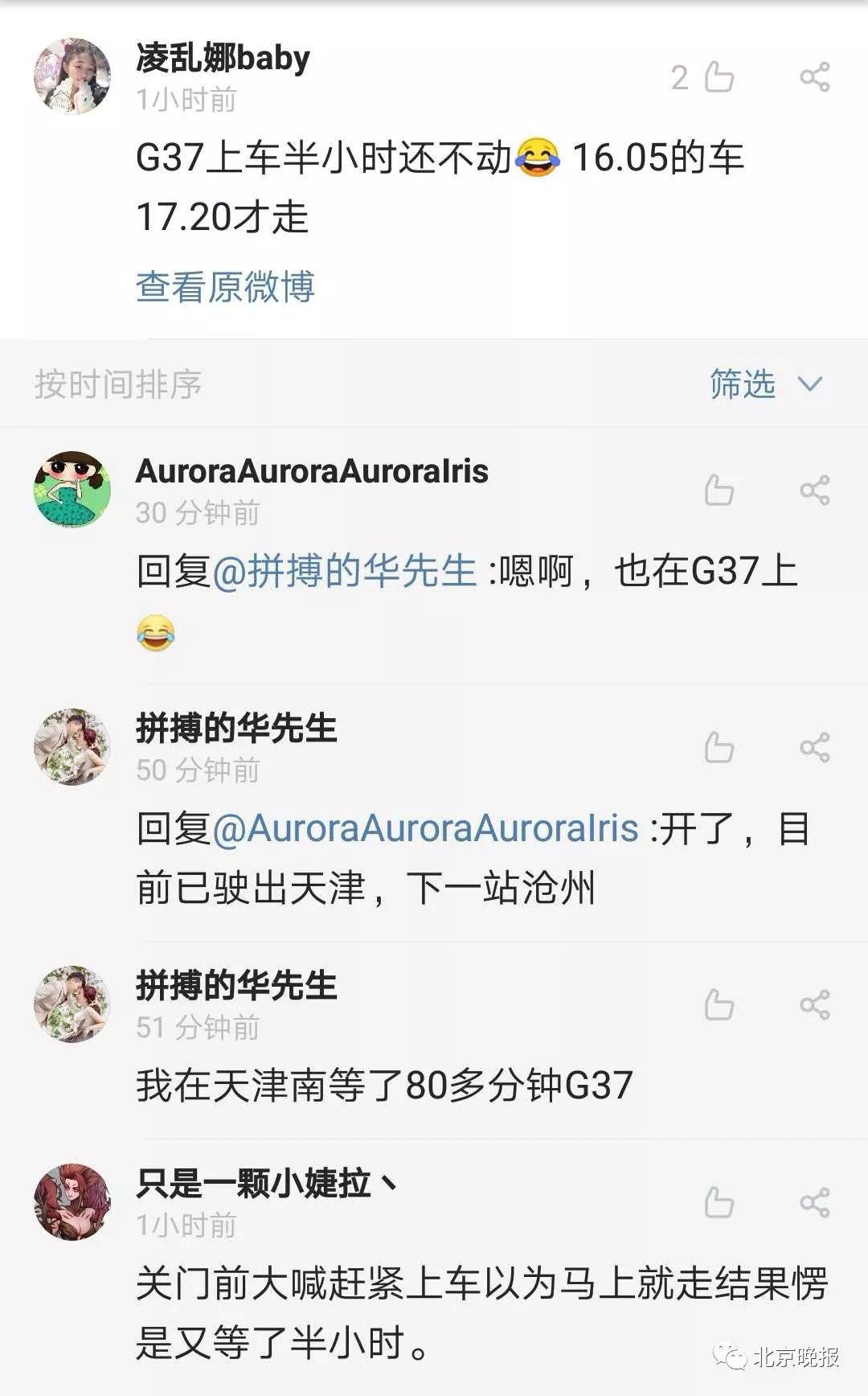The image size is (868, 1396).
Task: Share AuroraAuroraAuroraIris's comment
Action: [x=814, y=491]
